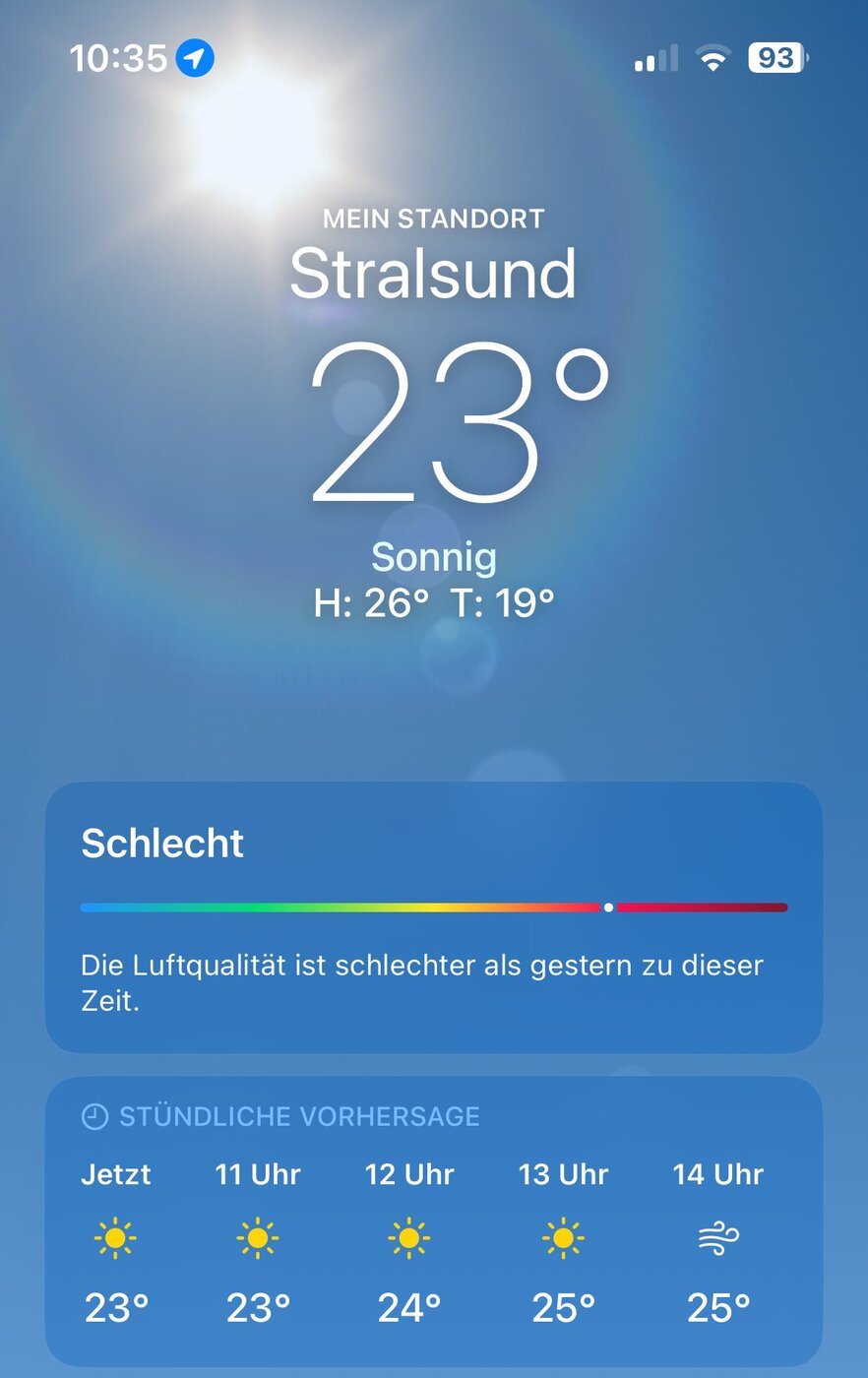Open the Schlecht air quality card
The width and height of the screenshot is (868, 1378).
click(x=433, y=917)
